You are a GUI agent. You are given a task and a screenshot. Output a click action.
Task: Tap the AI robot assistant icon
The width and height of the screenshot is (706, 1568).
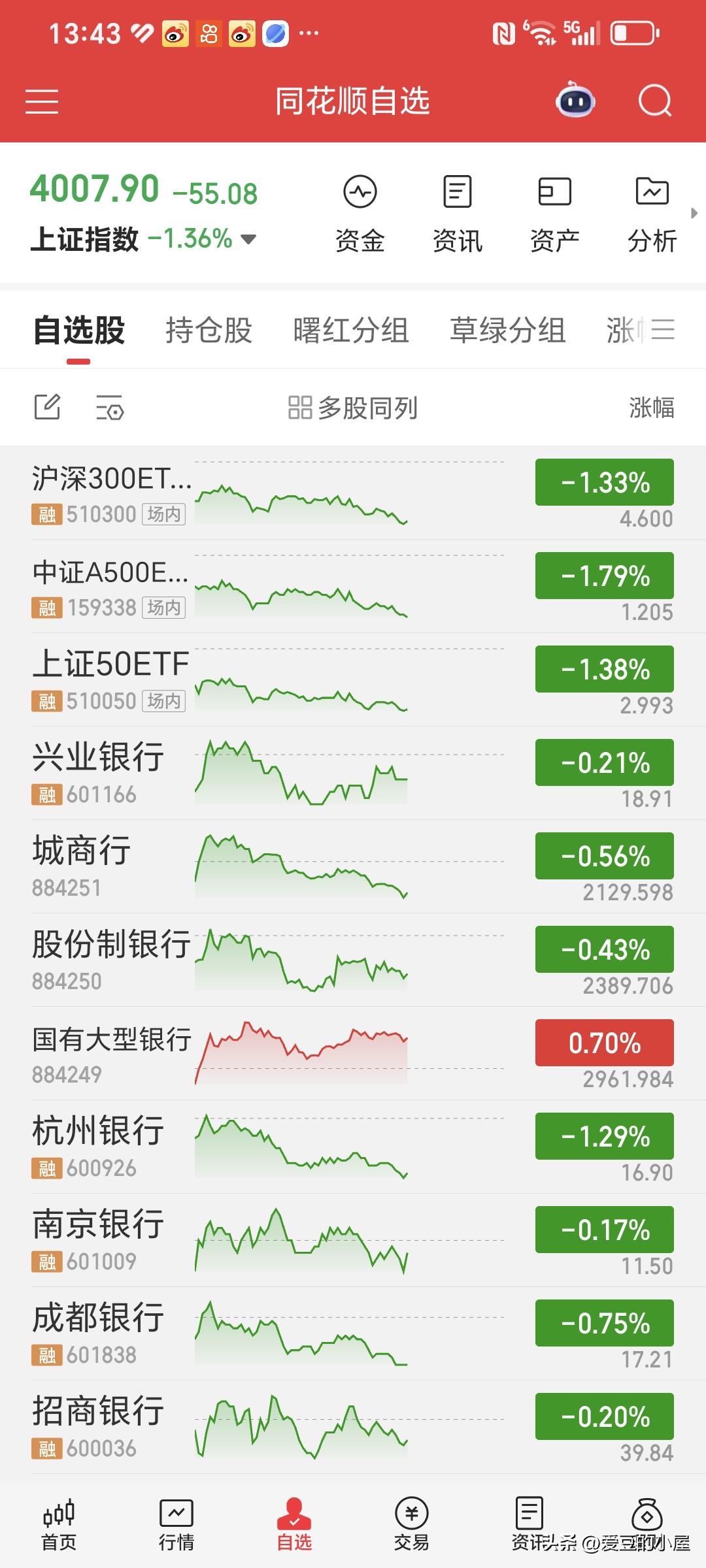pos(575,101)
